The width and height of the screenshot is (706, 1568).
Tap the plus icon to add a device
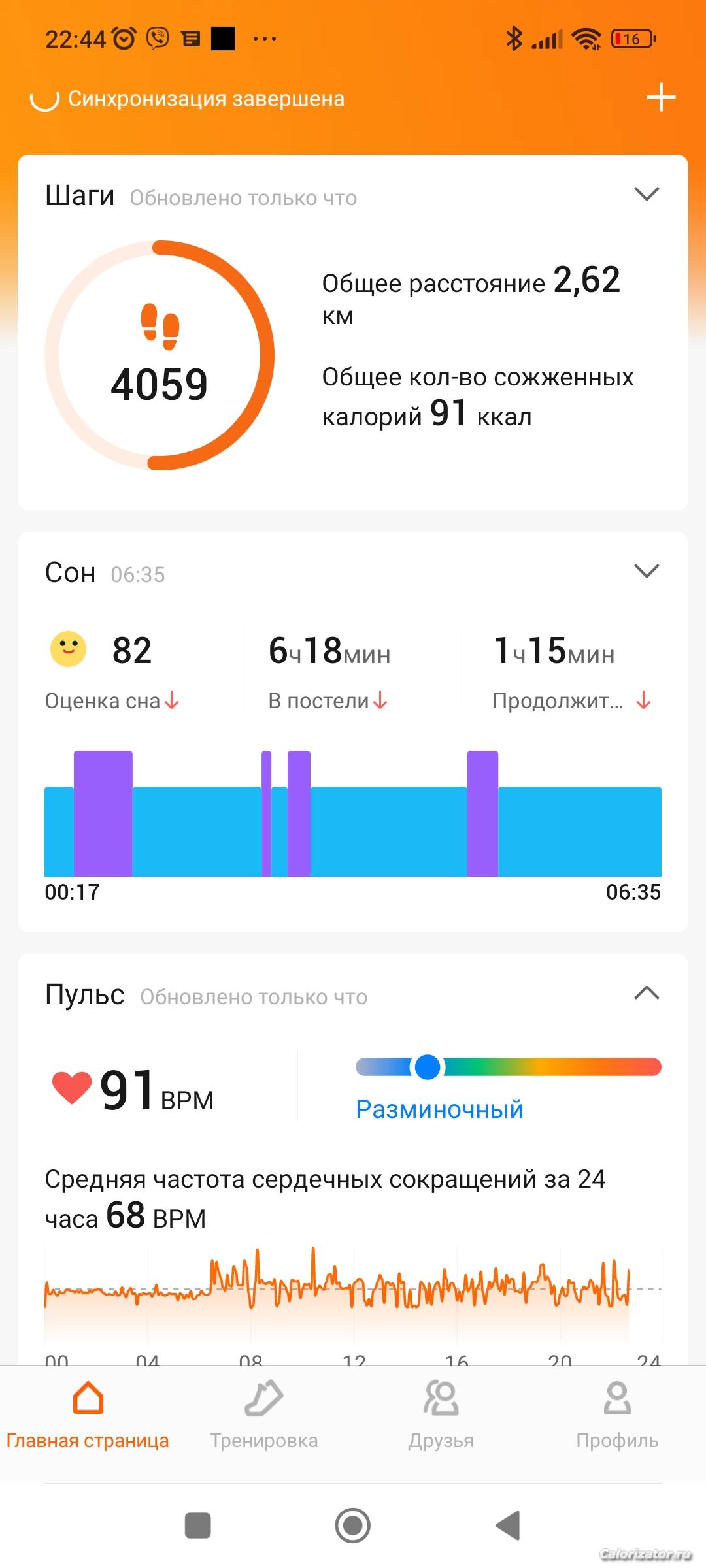[x=660, y=98]
